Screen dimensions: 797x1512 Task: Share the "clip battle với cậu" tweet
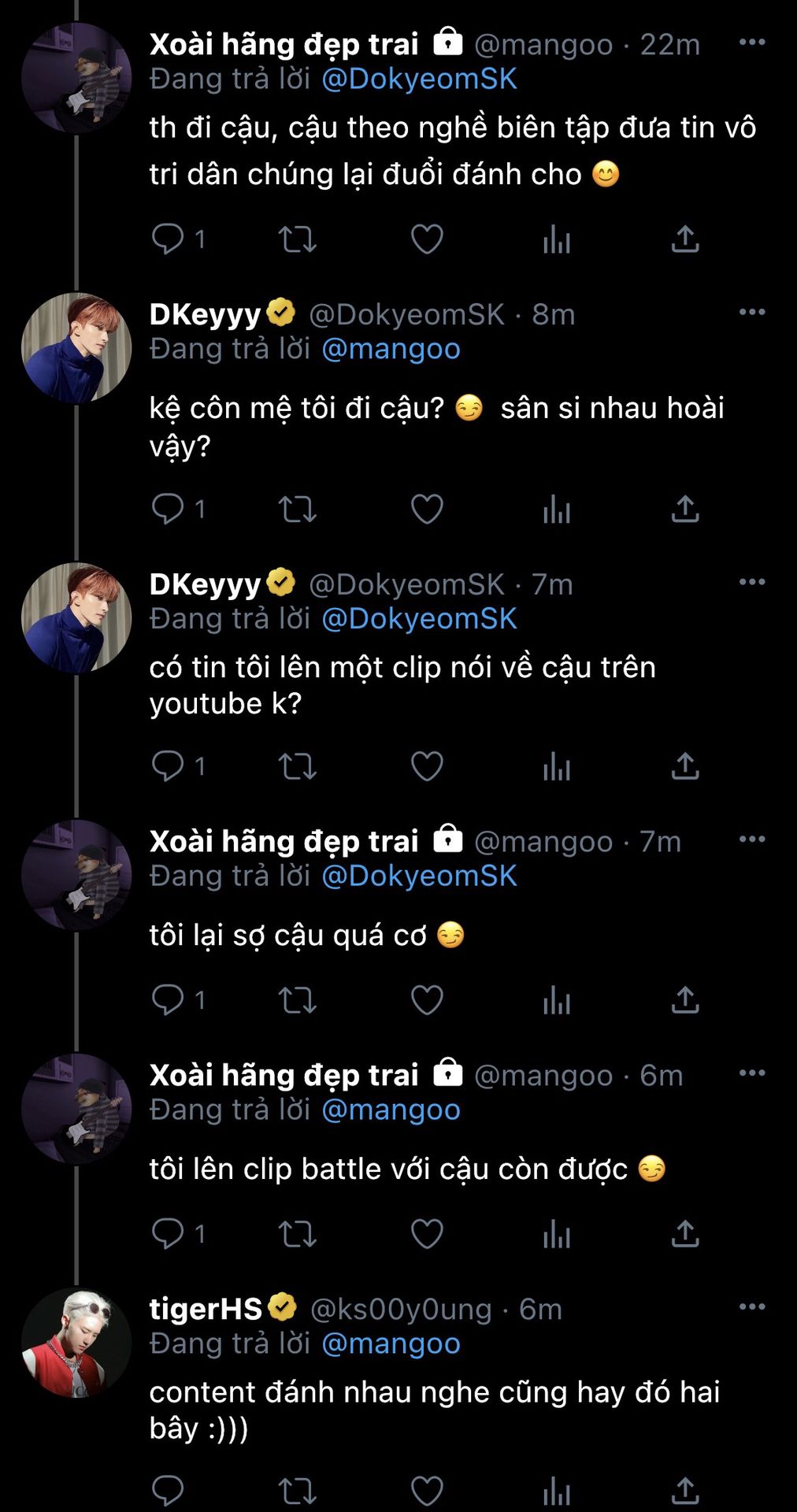click(685, 1234)
